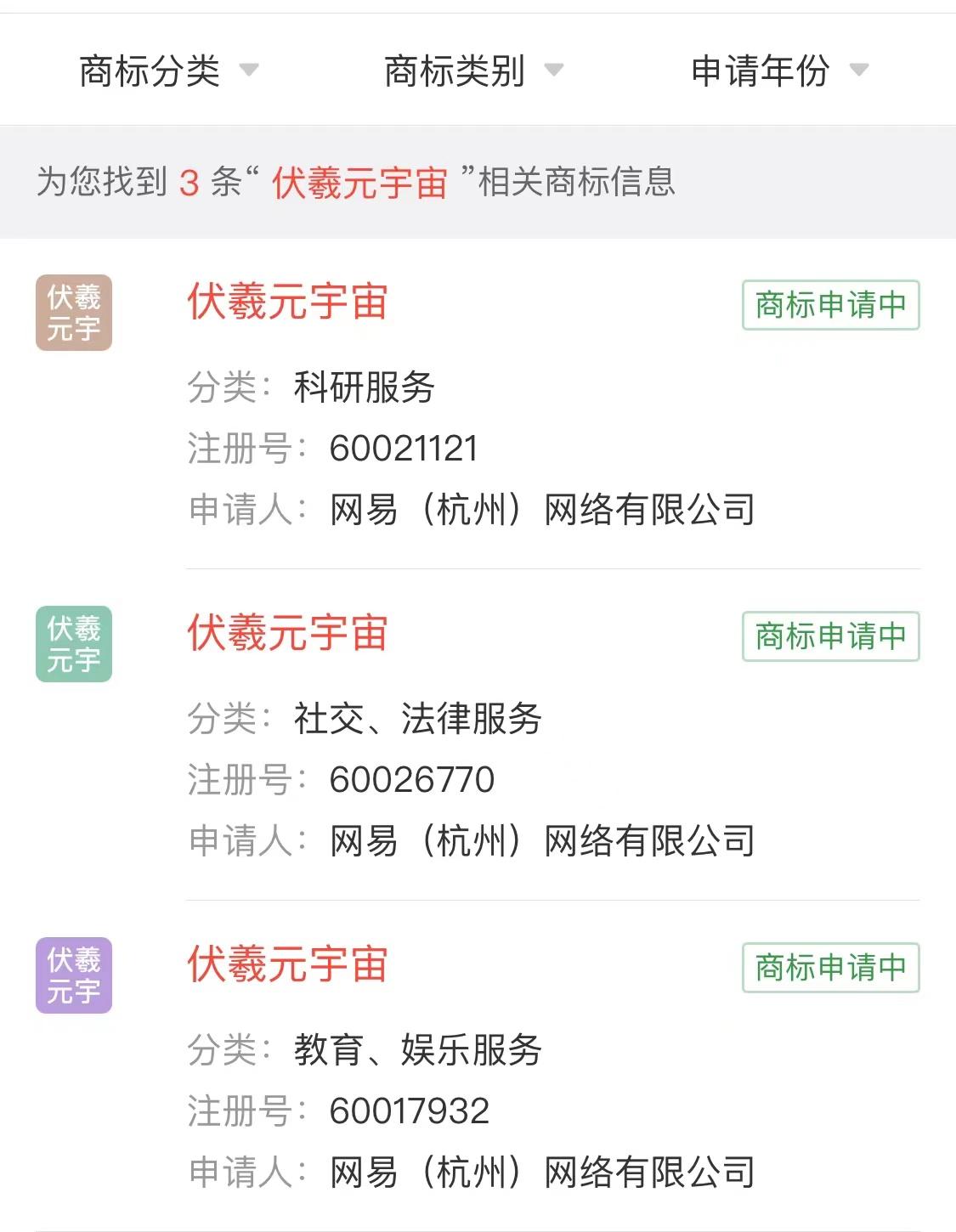
Task: Expand the chevron arrow next to 申请年份
Action: pyautogui.click(x=861, y=72)
